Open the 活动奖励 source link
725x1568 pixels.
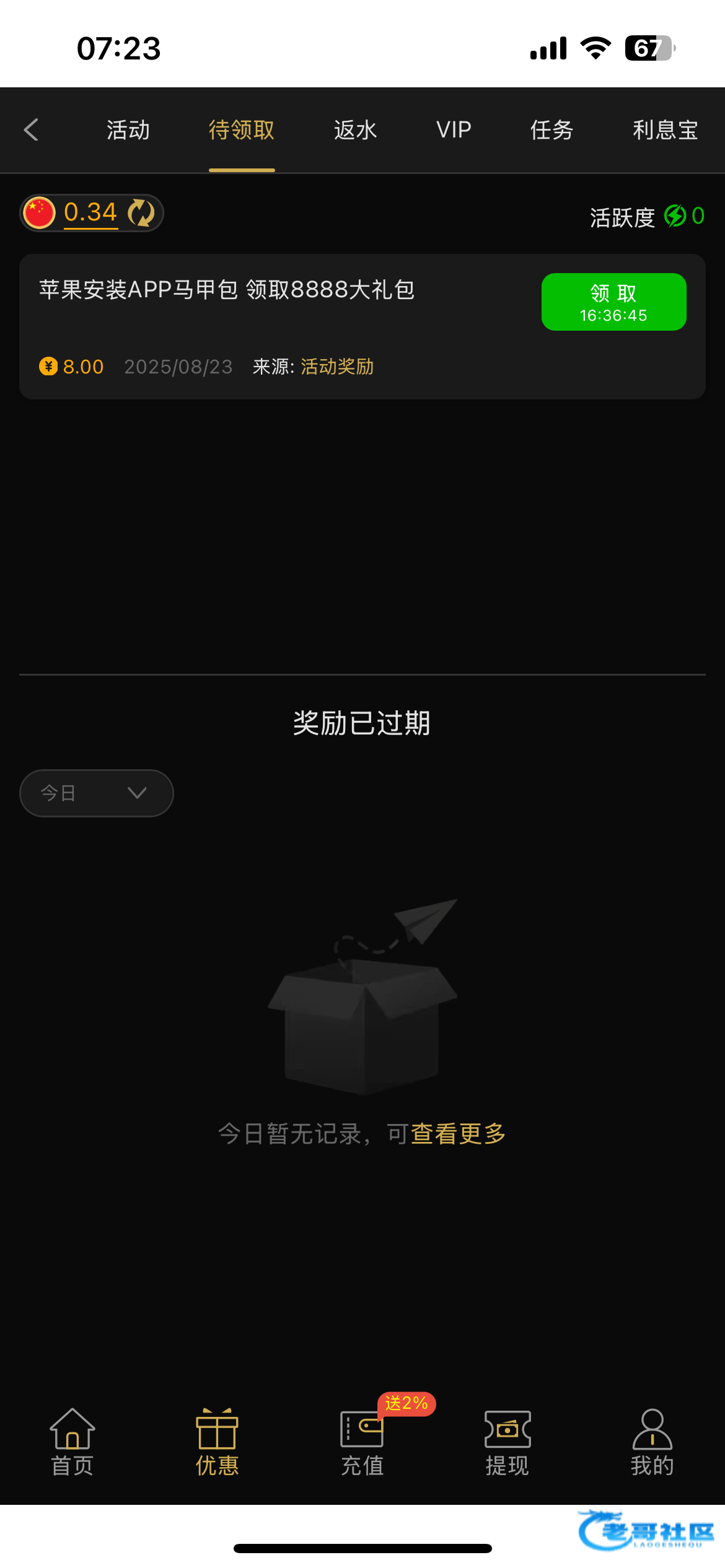337,367
